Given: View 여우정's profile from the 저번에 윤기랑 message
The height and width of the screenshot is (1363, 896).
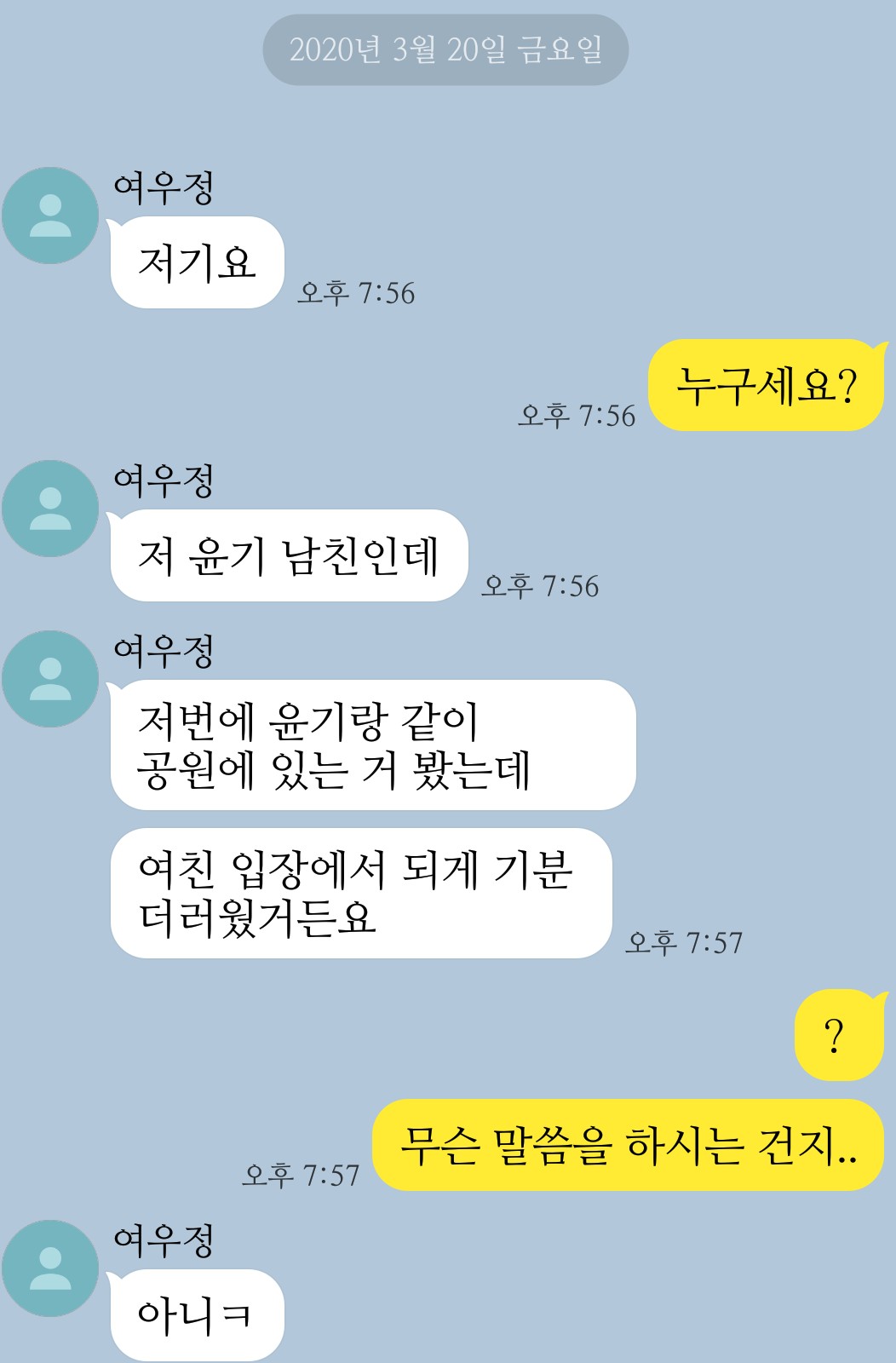Looking at the screenshot, I should pyautogui.click(x=50, y=679).
